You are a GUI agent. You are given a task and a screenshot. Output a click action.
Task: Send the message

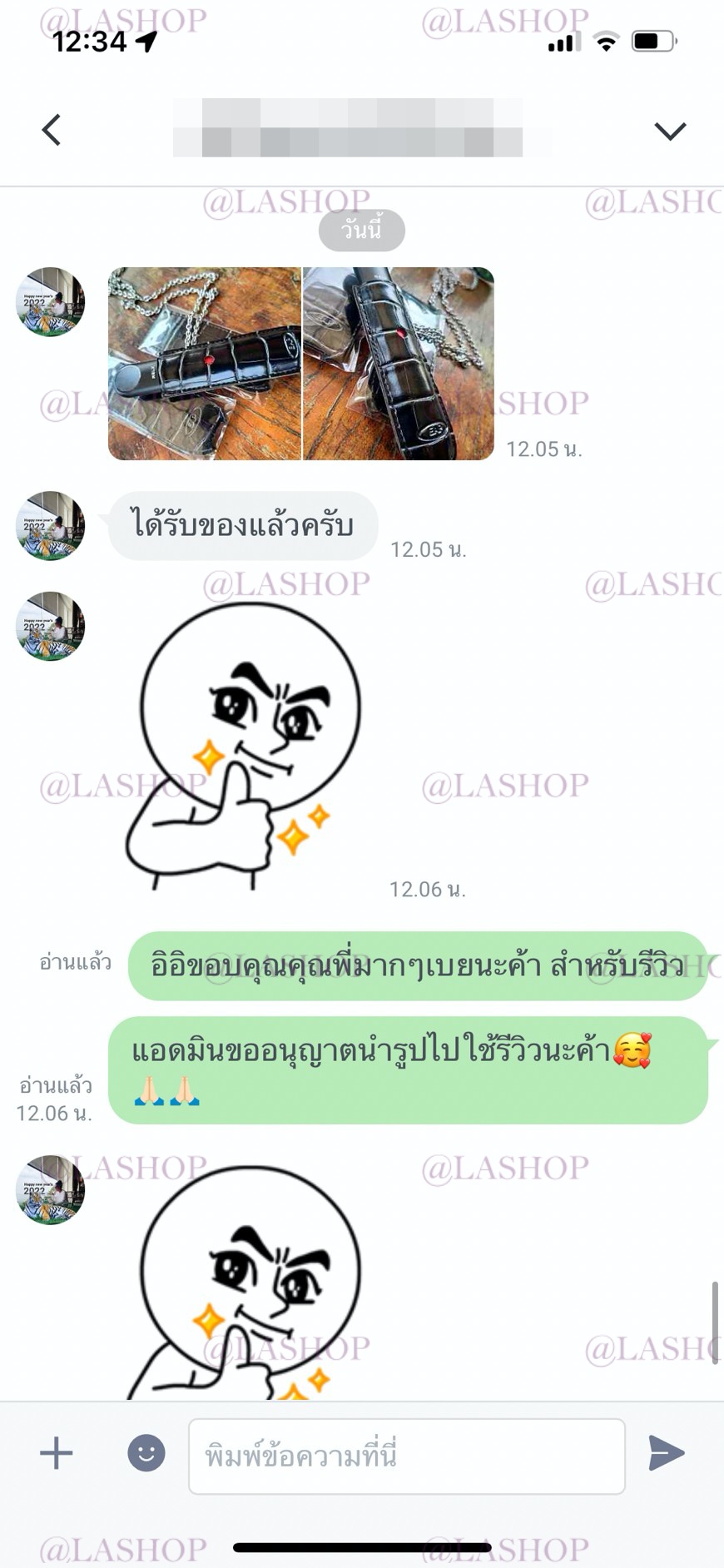coord(666,1453)
